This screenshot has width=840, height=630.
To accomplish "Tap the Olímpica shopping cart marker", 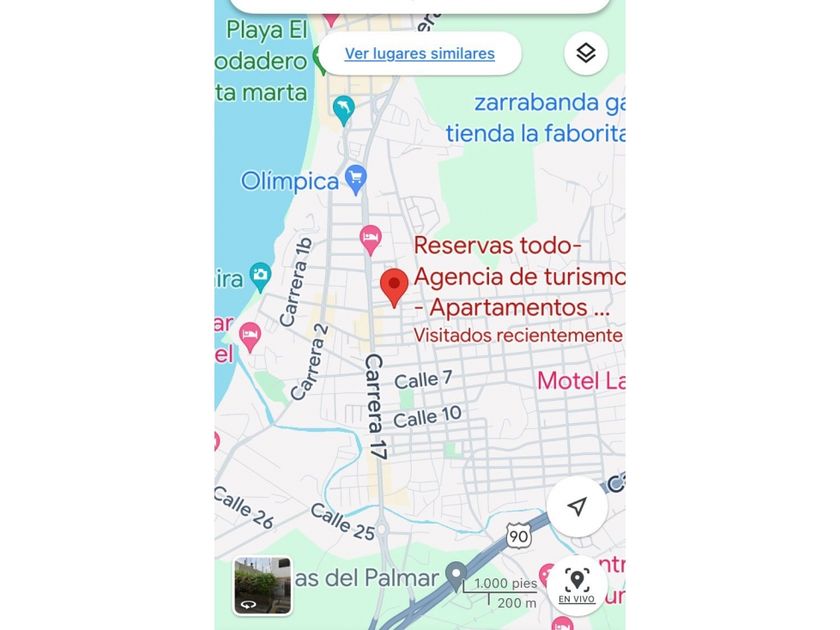I will (x=356, y=181).
